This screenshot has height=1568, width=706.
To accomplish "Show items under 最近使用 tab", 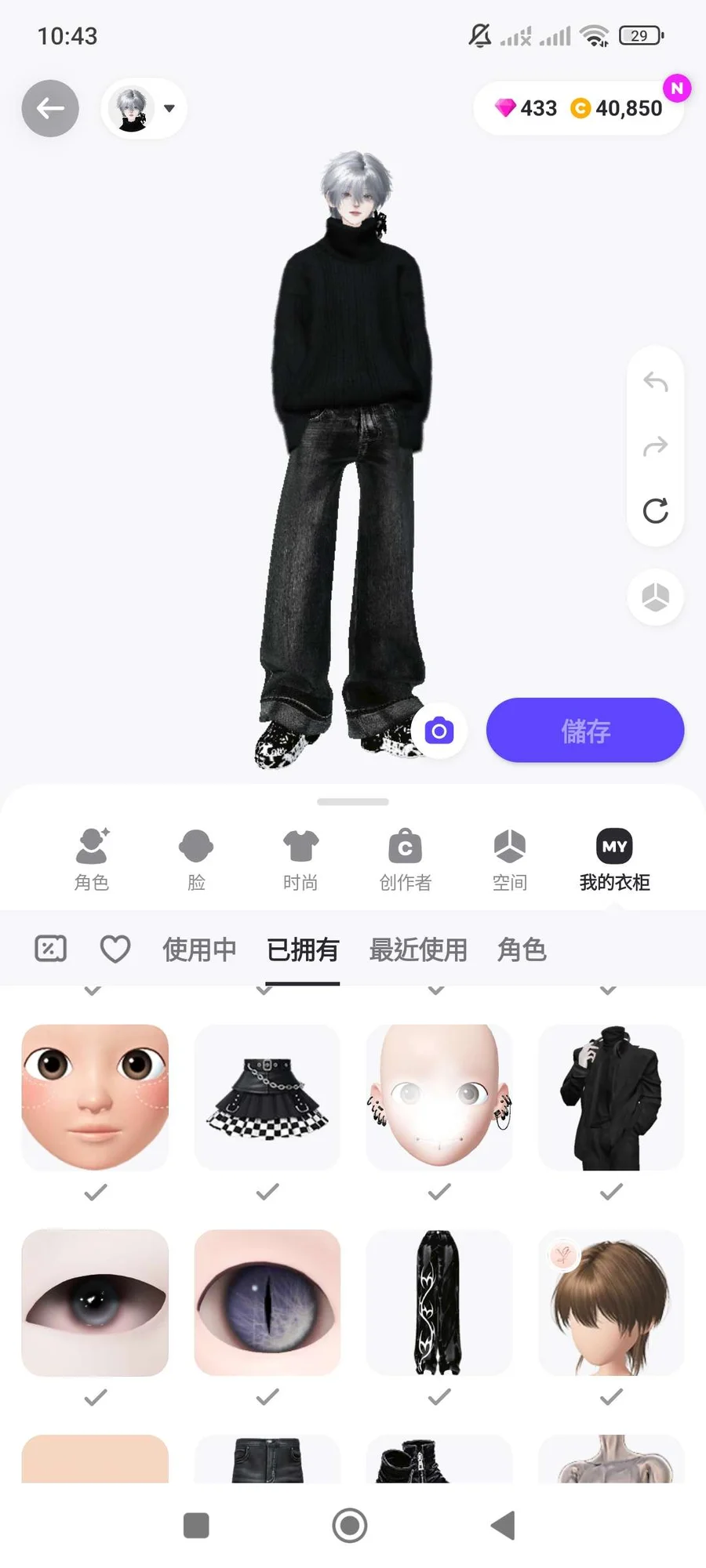I will click(418, 949).
